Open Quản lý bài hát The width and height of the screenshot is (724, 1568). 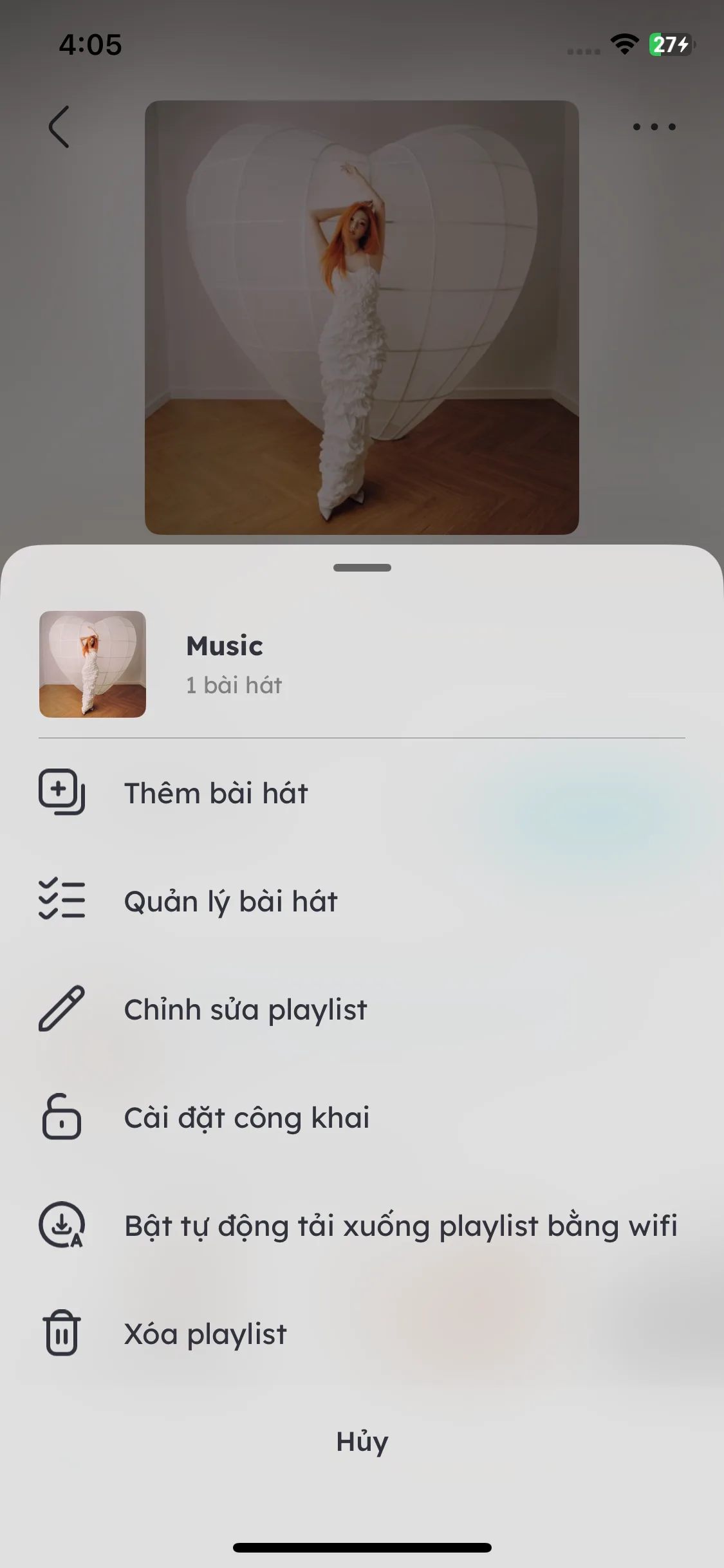(x=230, y=901)
